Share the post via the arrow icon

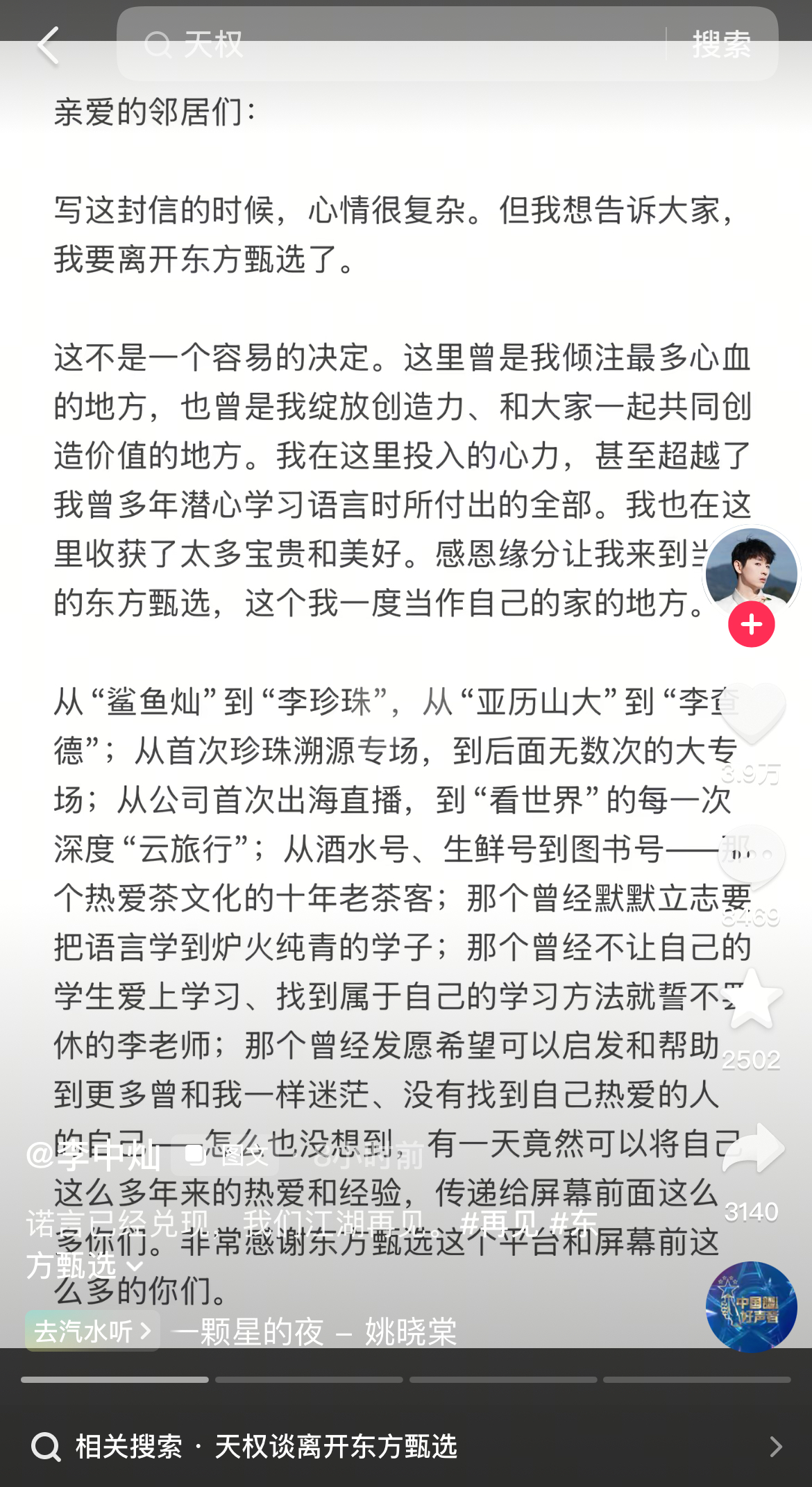pos(752,1150)
